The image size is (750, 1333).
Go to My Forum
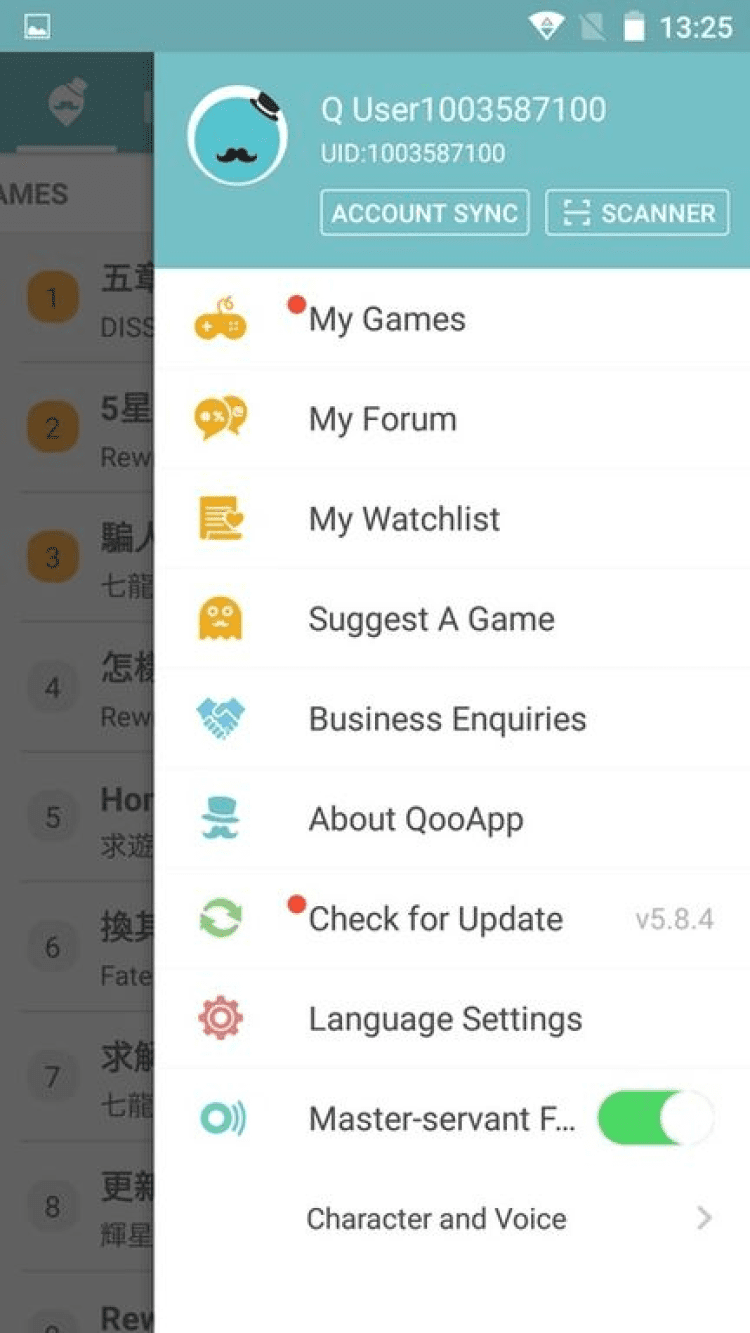pos(382,420)
